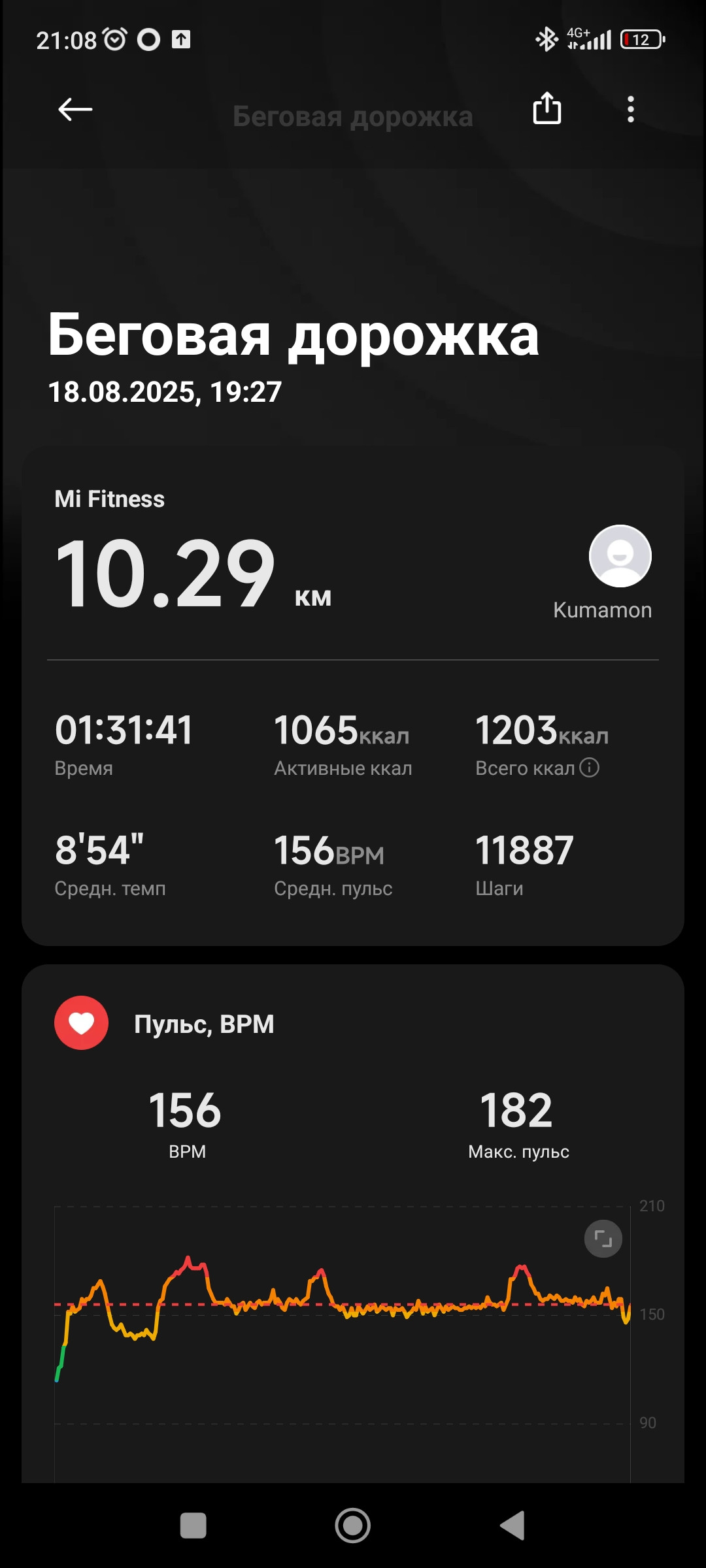Screen dimensions: 706x1568
Task: Open the three-dot overflow menu
Action: [x=630, y=109]
